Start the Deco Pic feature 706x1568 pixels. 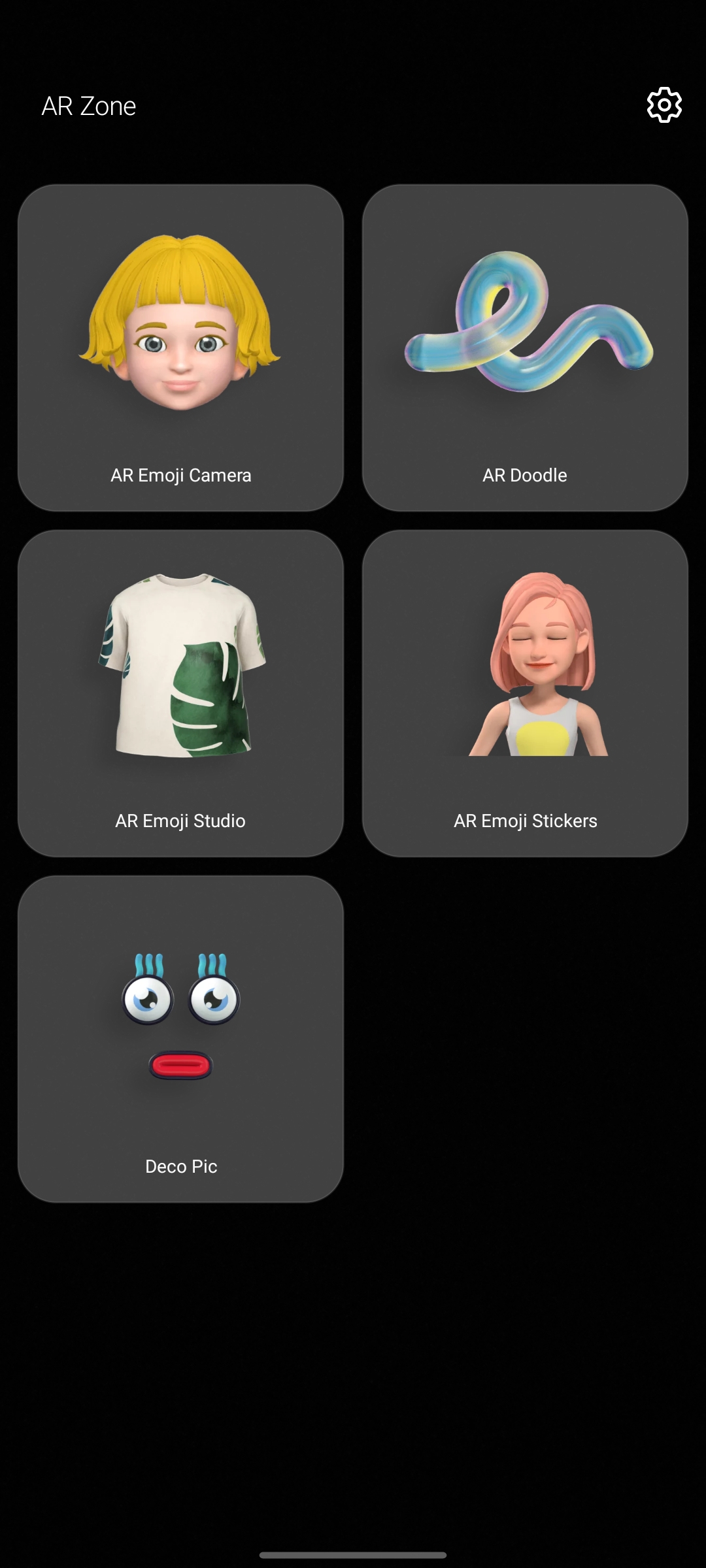tap(180, 1039)
